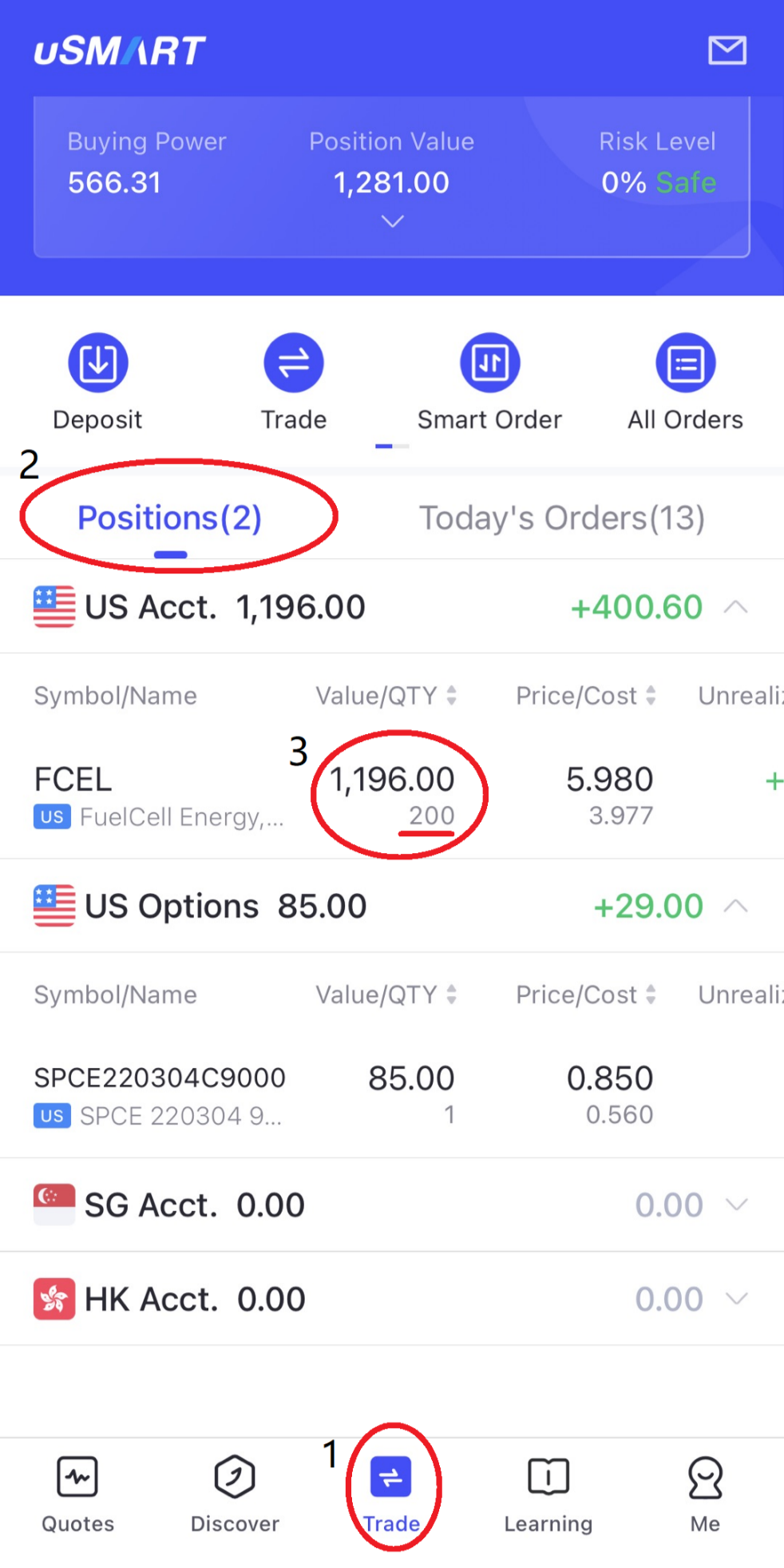Sort US Acct. by Value/QTY
Image resolution: width=784 pixels, height=1568 pixels.
pos(386,696)
